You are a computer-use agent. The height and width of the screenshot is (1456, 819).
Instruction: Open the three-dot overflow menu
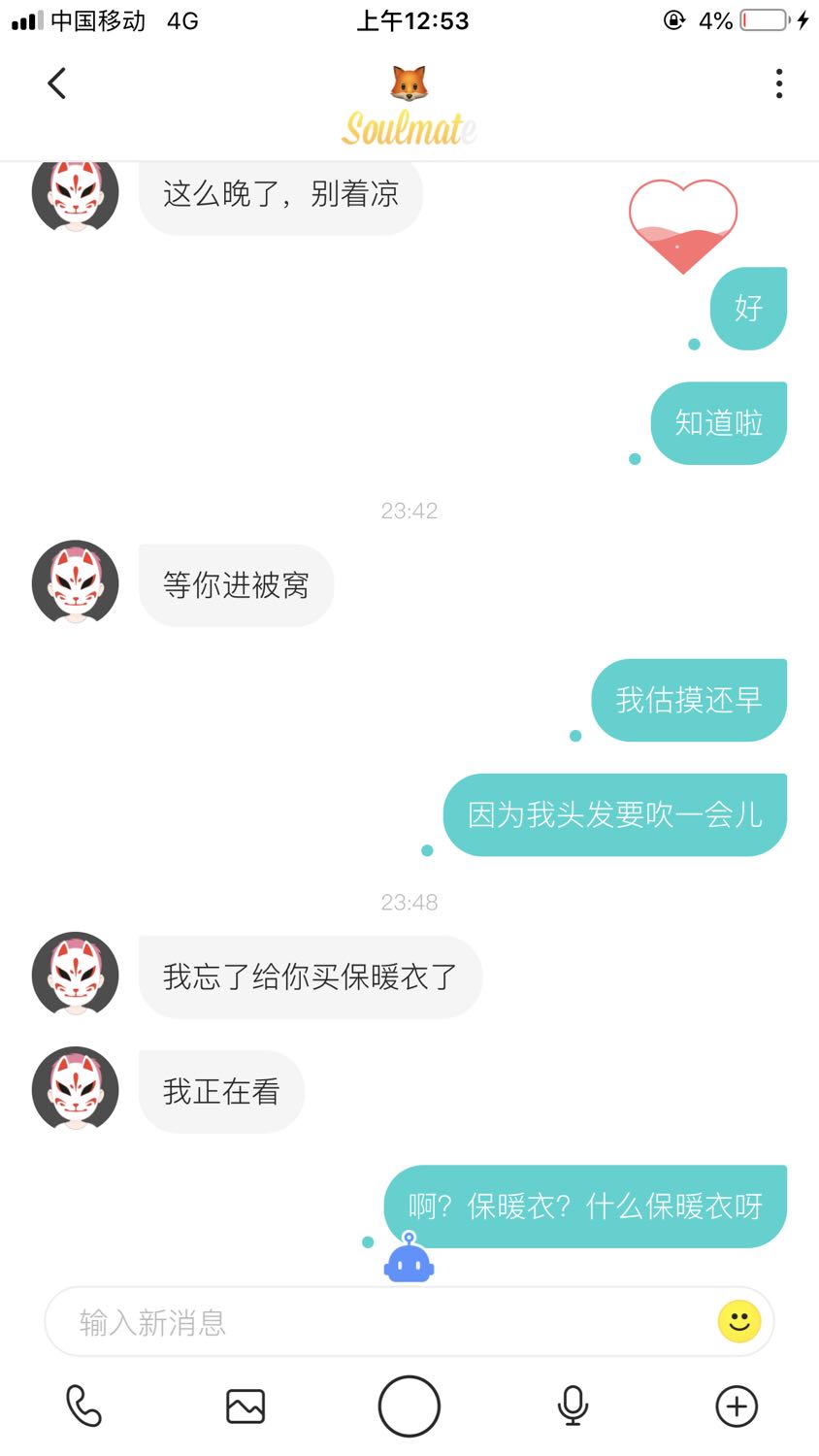779,83
